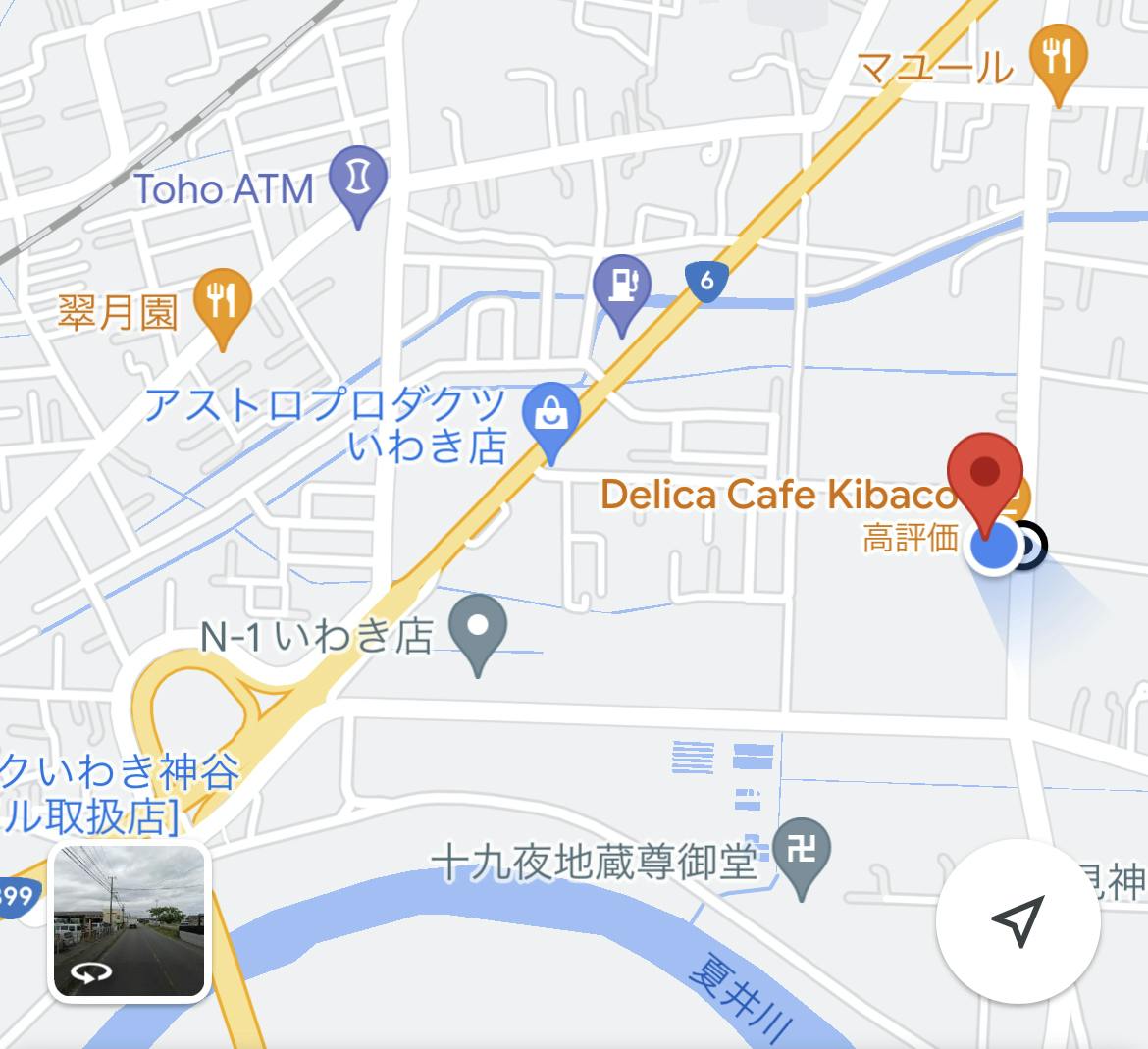Tap the location arrow button to recenter
1148x1049 pixels.
click(x=1018, y=920)
